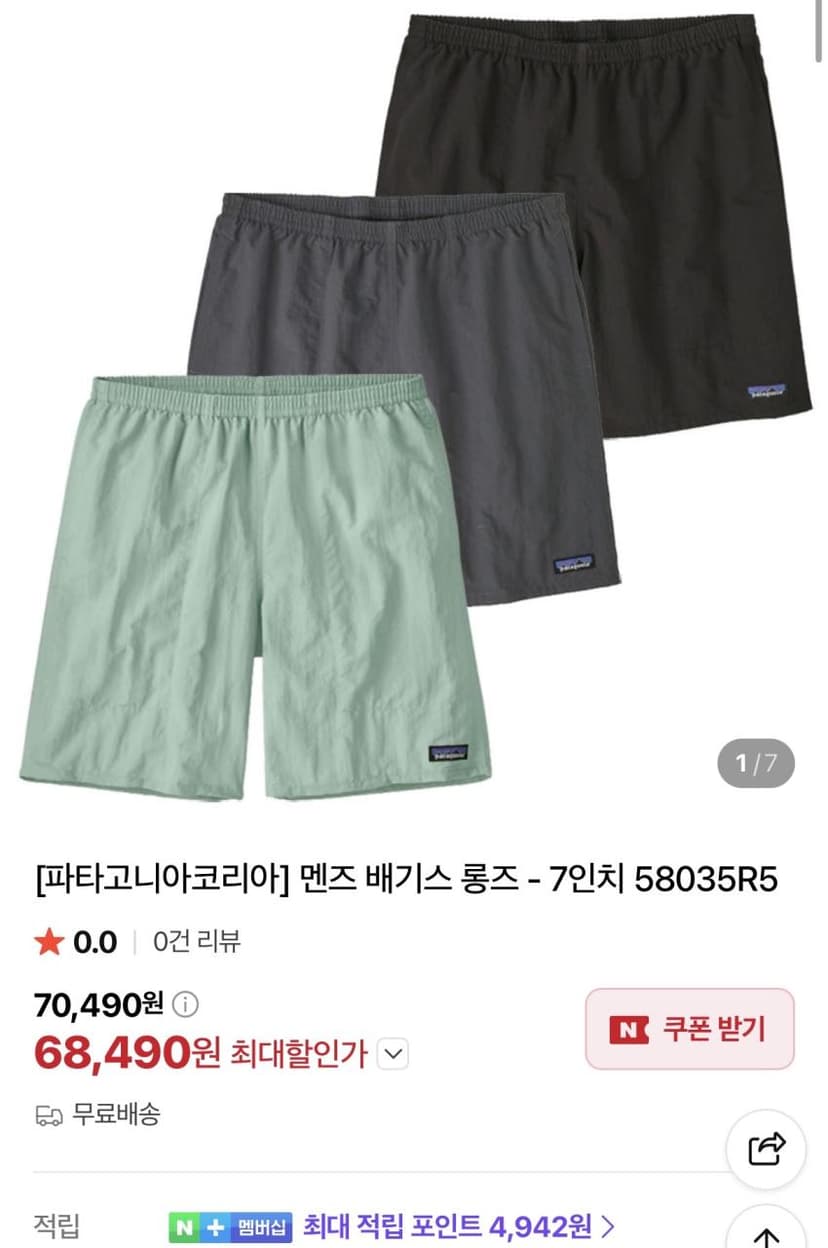
Task: Open the product image of Patagonia shorts
Action: (414, 405)
